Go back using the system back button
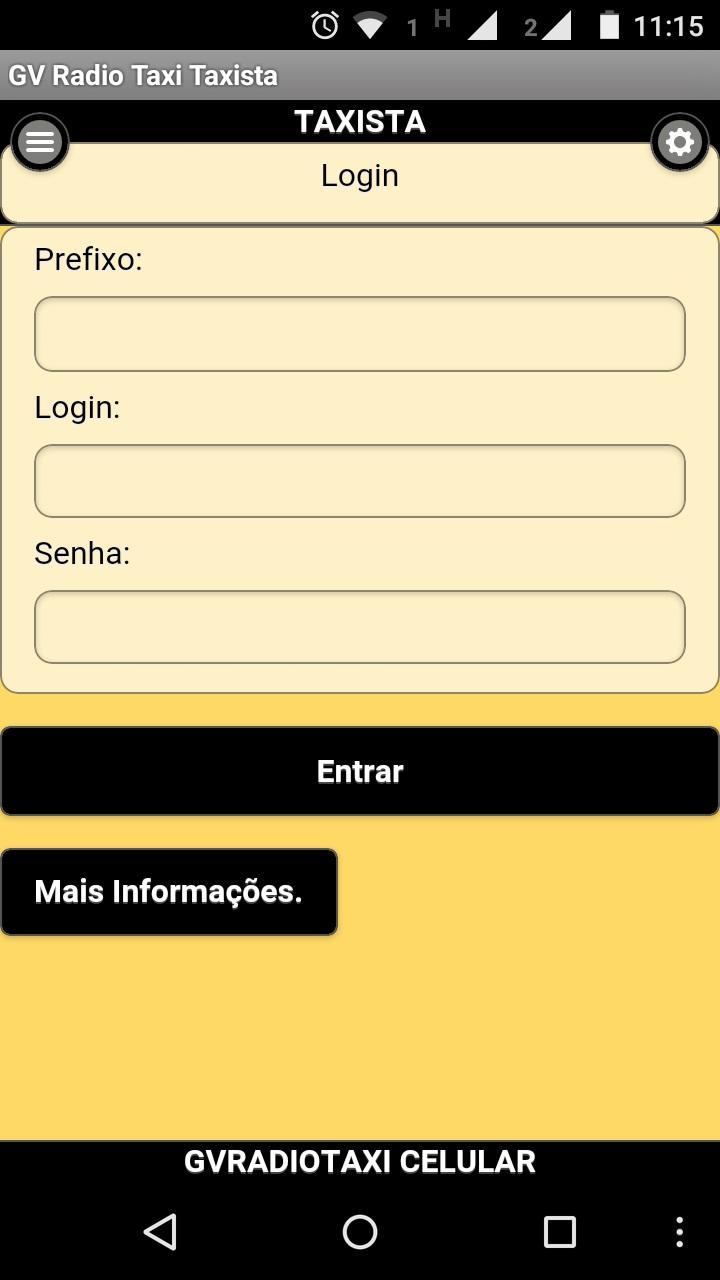720x1280 pixels. [x=161, y=1232]
